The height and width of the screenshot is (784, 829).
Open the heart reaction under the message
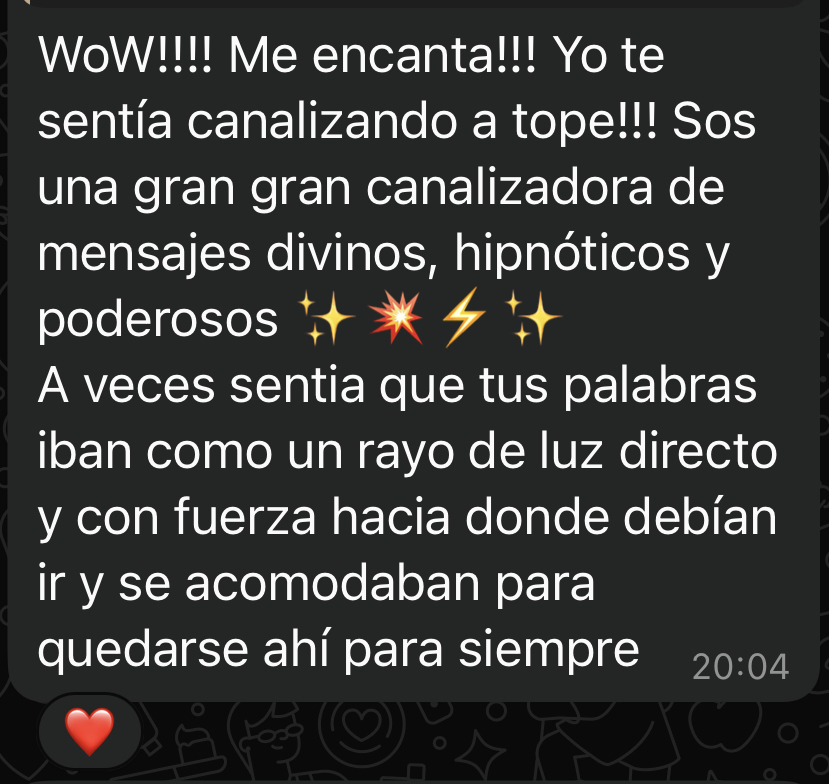[89, 733]
